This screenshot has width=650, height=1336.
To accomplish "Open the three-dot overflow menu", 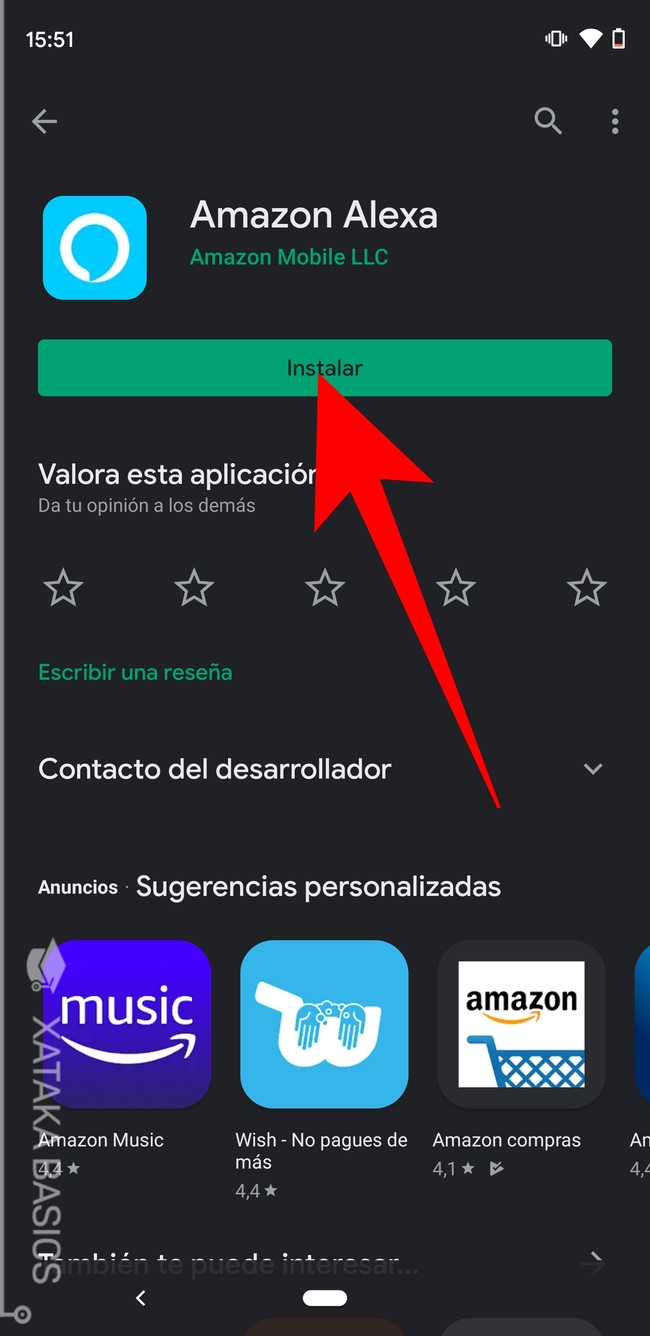I will click(614, 122).
